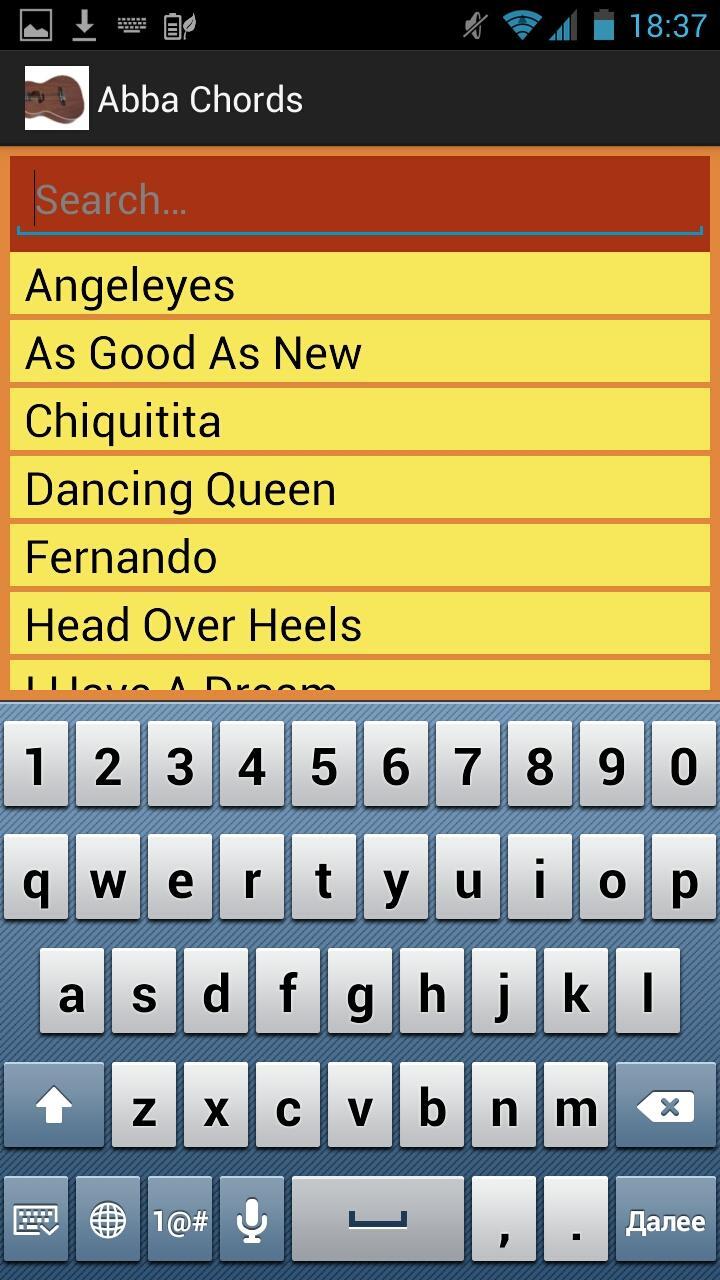
Task: Open Head Over Heels chords
Action: pyautogui.click(x=360, y=625)
